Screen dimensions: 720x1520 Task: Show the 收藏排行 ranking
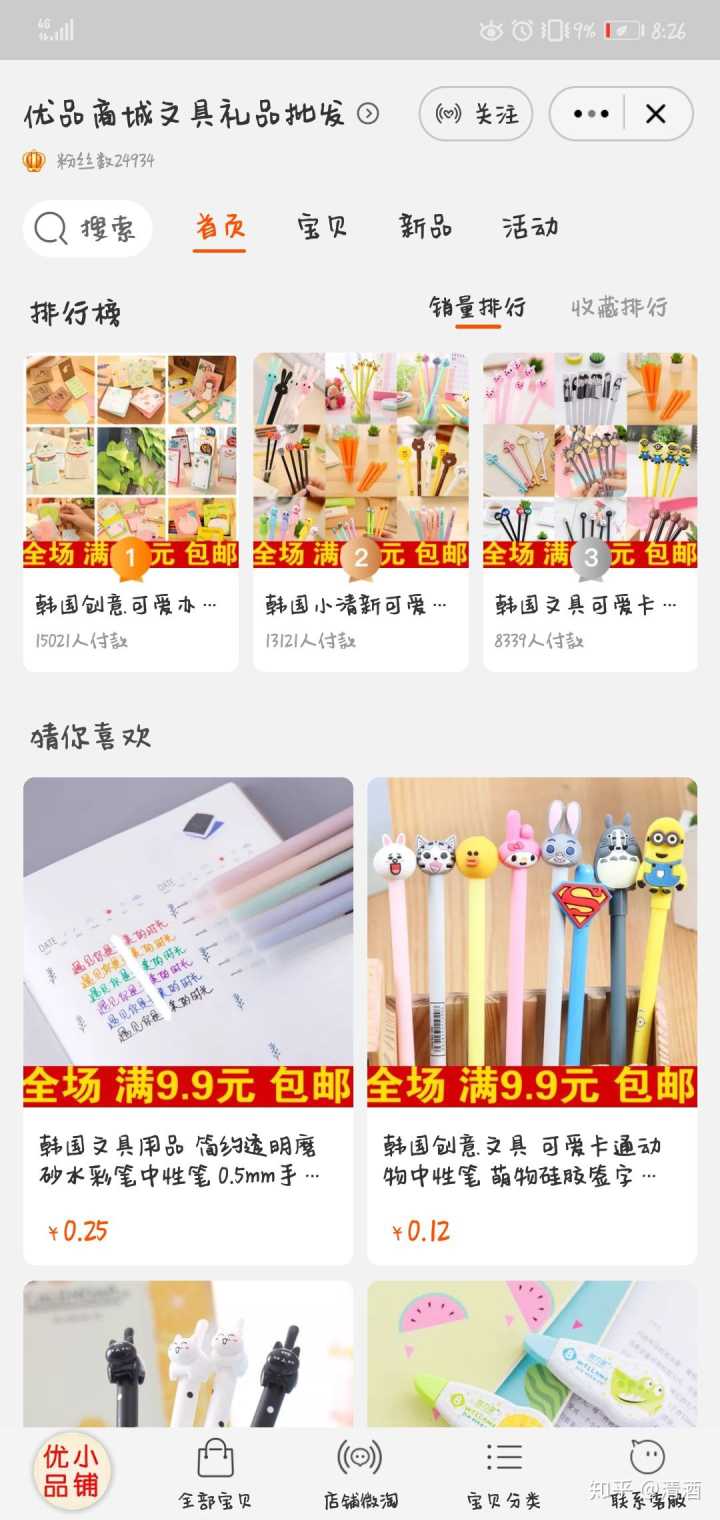tap(619, 307)
